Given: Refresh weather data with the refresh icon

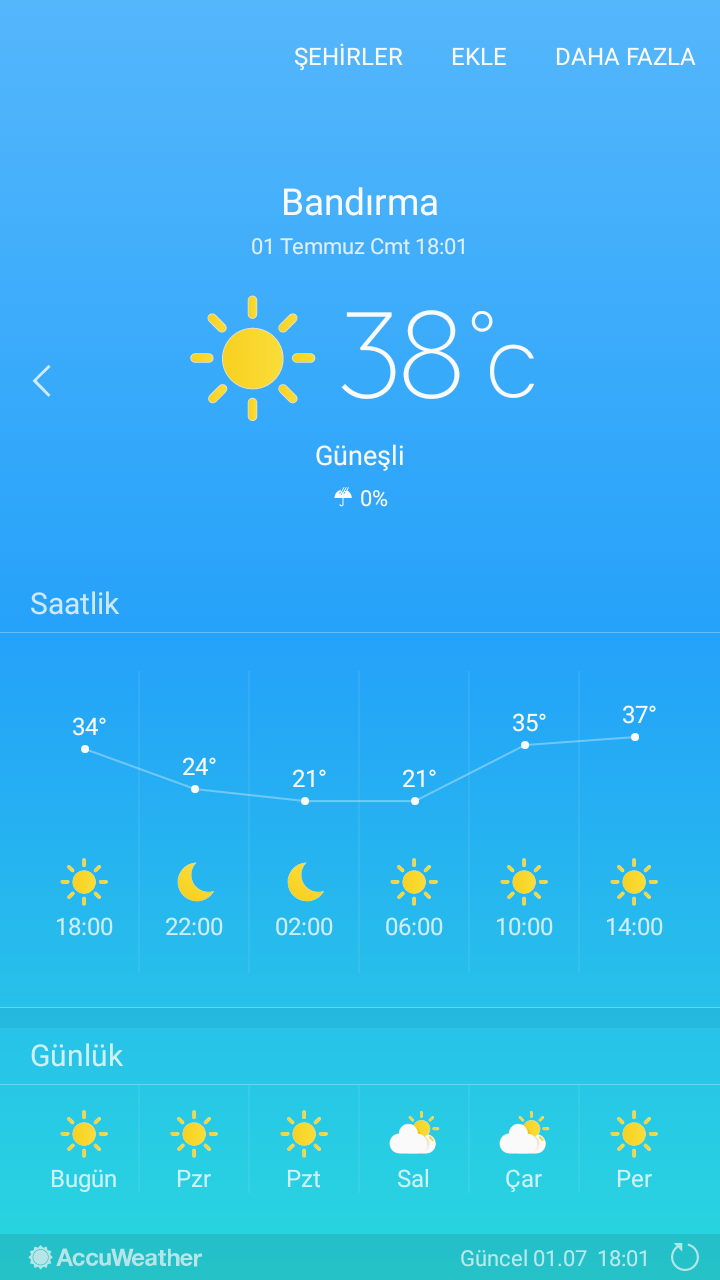Looking at the screenshot, I should (685, 1257).
